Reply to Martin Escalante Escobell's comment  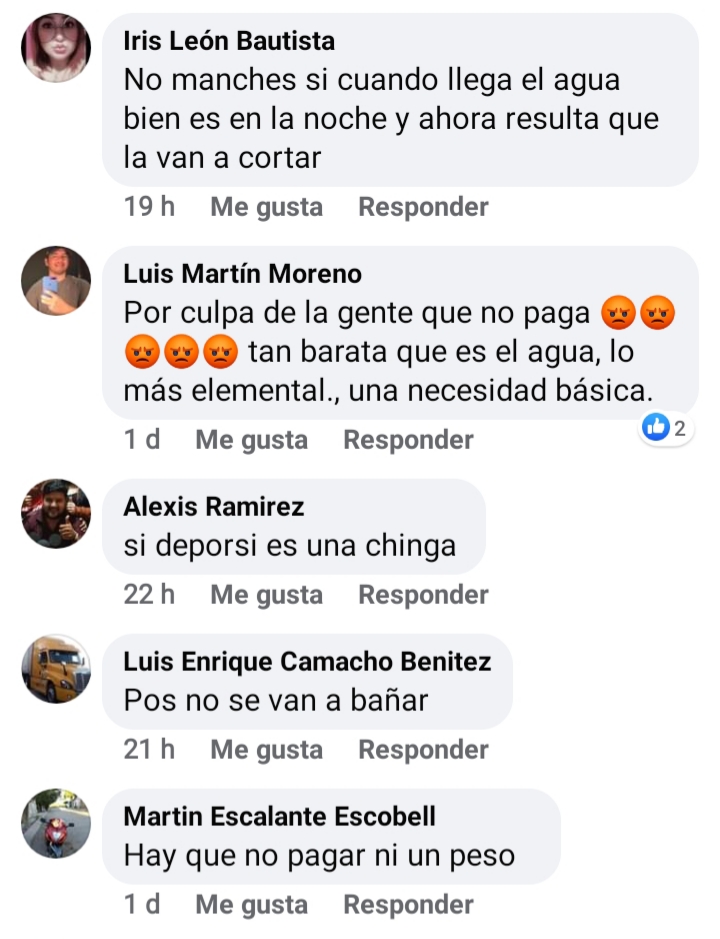tap(408, 905)
